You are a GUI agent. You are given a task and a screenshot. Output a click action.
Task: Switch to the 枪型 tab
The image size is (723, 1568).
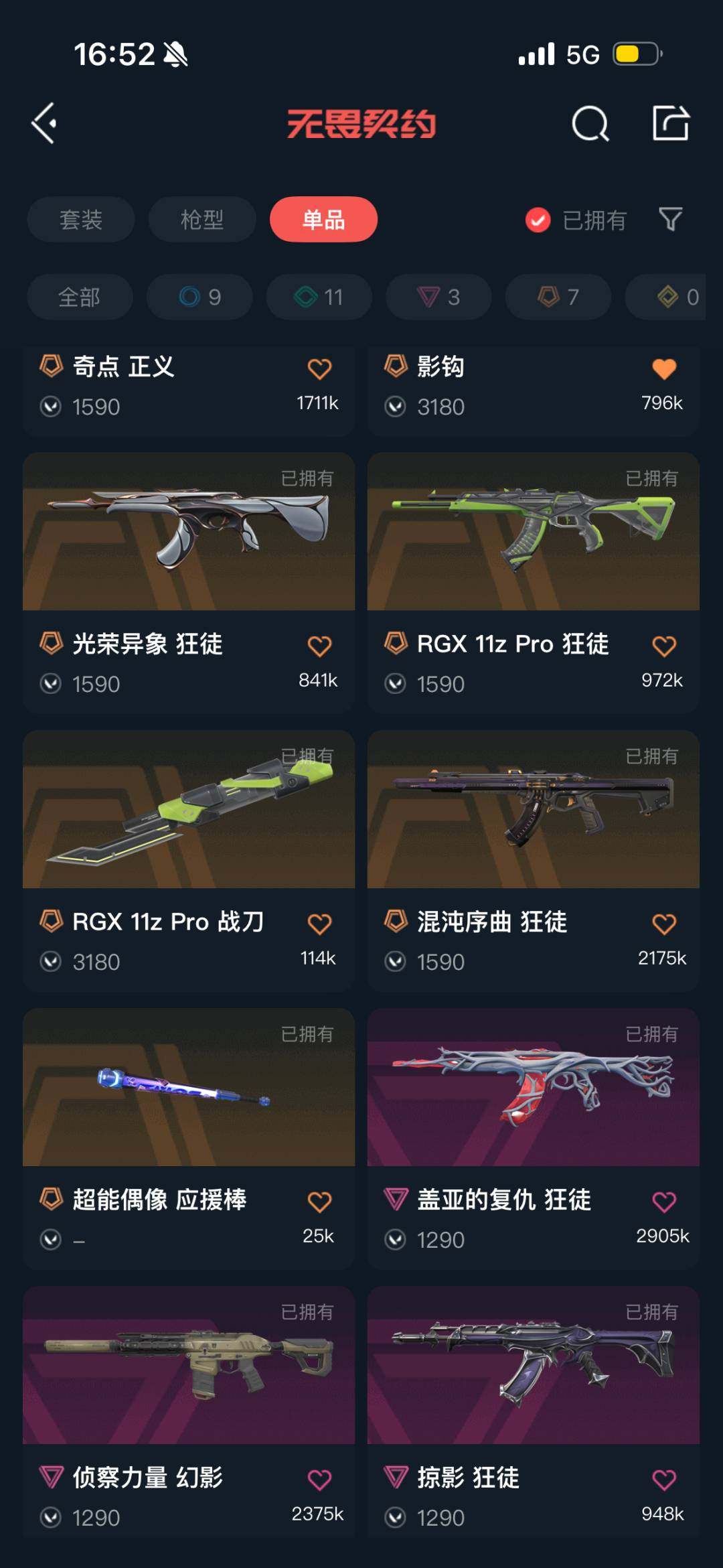tap(202, 220)
